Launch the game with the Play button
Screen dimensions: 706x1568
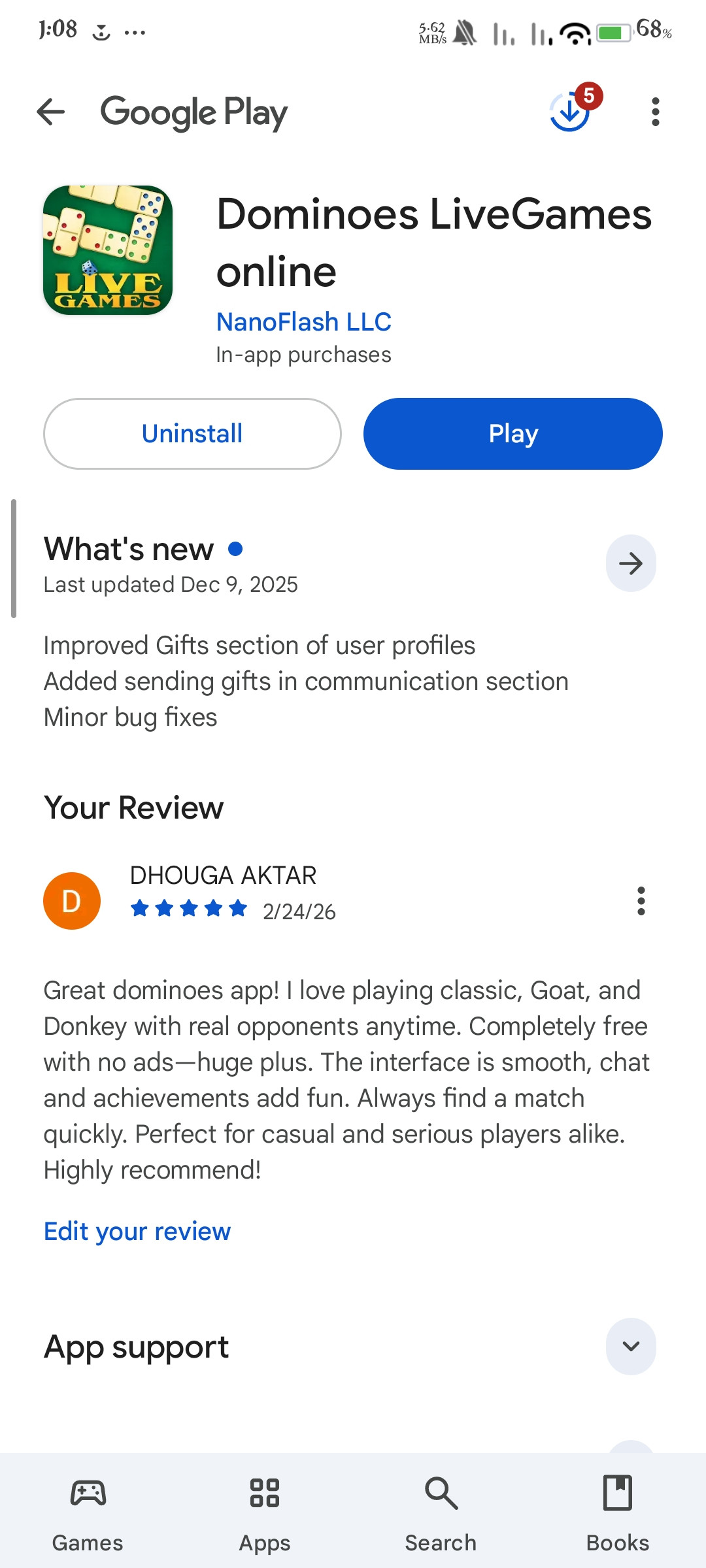[513, 434]
